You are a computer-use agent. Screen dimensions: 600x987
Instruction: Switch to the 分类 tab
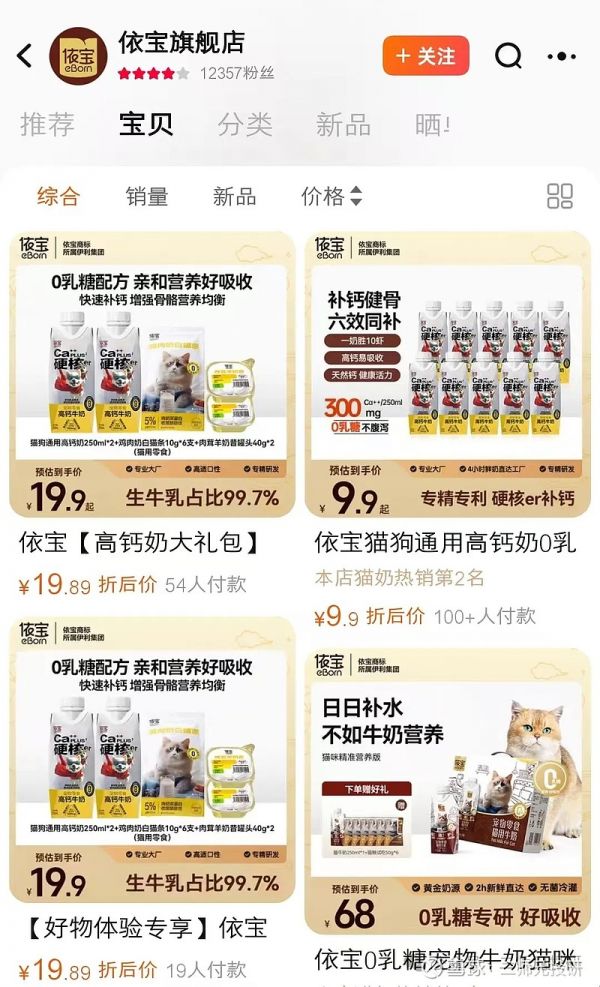[x=245, y=125]
